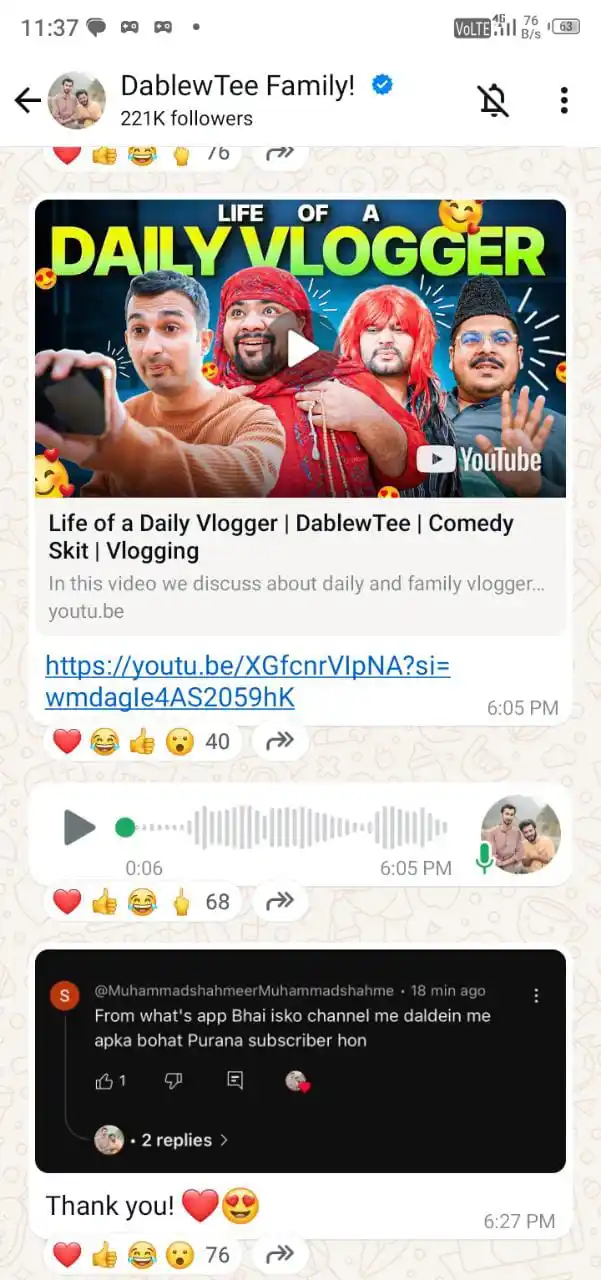Forward the Thank you message
The width and height of the screenshot is (601, 1280).
point(280,1254)
